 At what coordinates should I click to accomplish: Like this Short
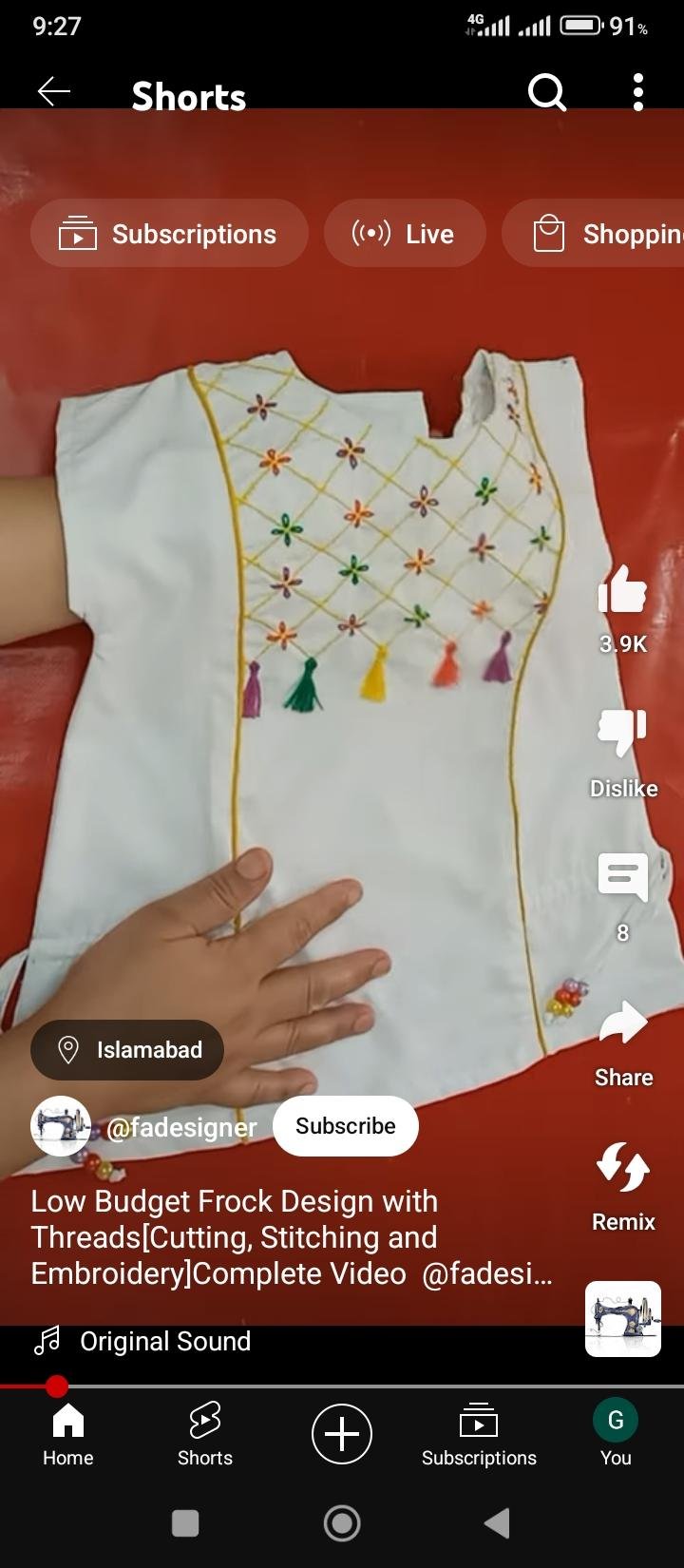622,591
